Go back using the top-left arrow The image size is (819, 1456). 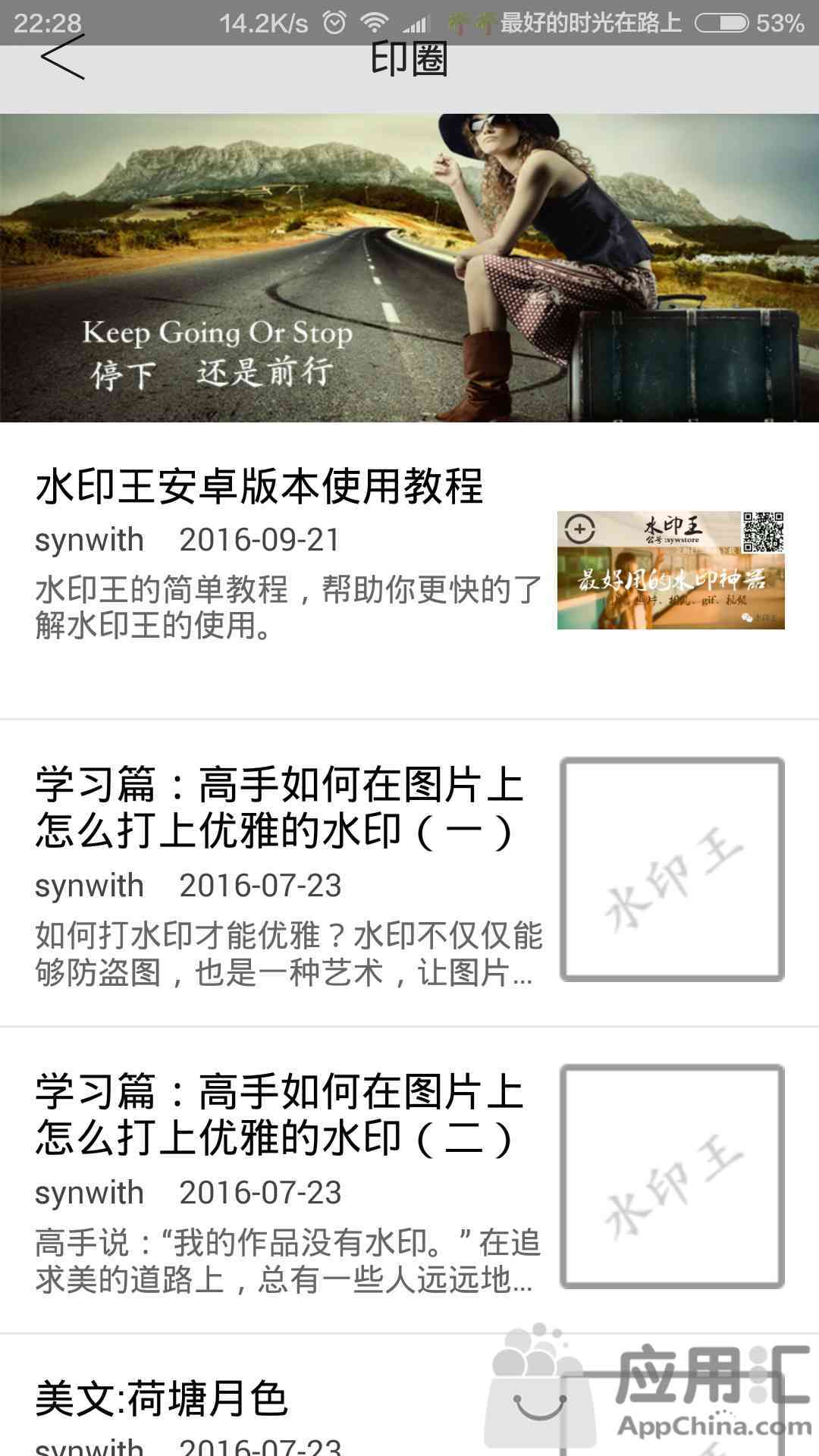tap(63, 58)
